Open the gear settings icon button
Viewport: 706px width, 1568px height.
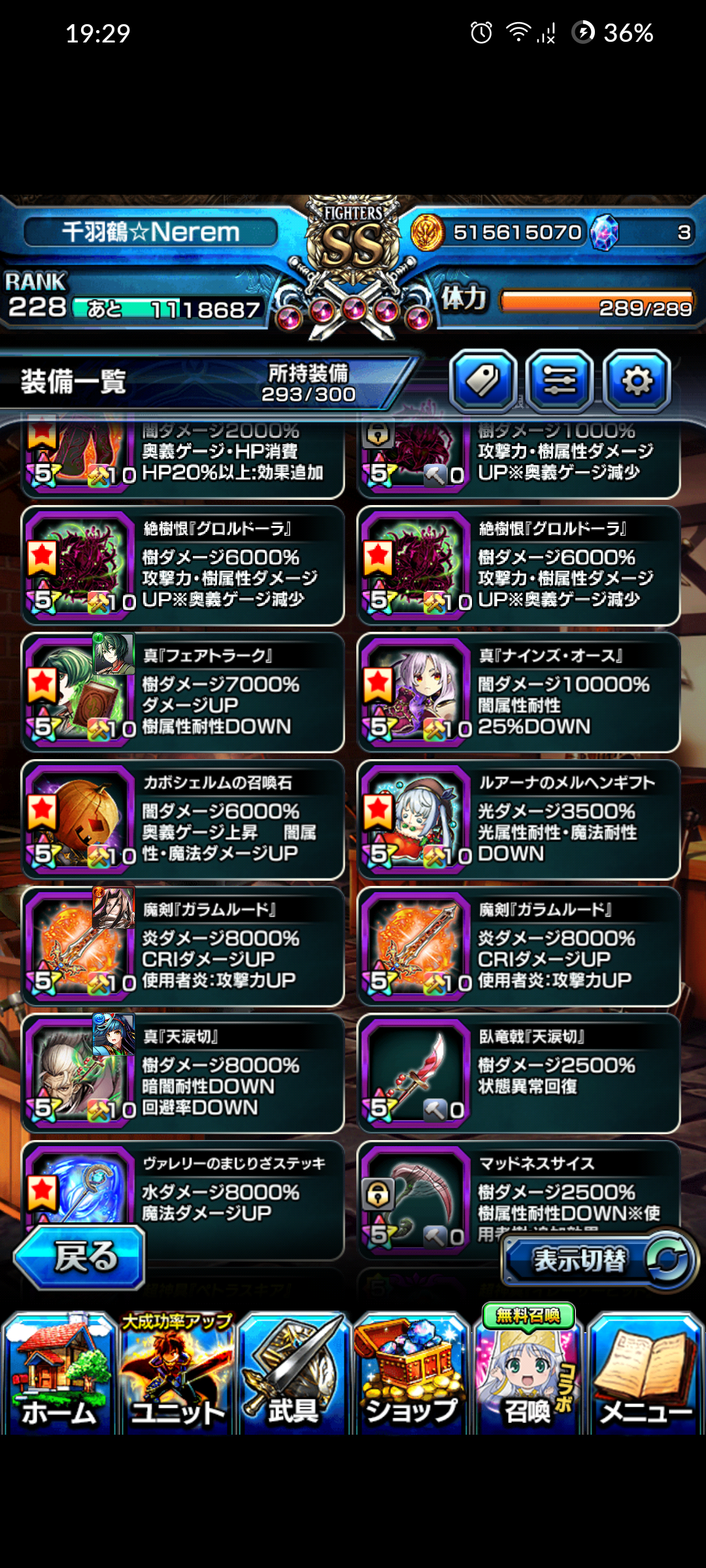coord(637,381)
